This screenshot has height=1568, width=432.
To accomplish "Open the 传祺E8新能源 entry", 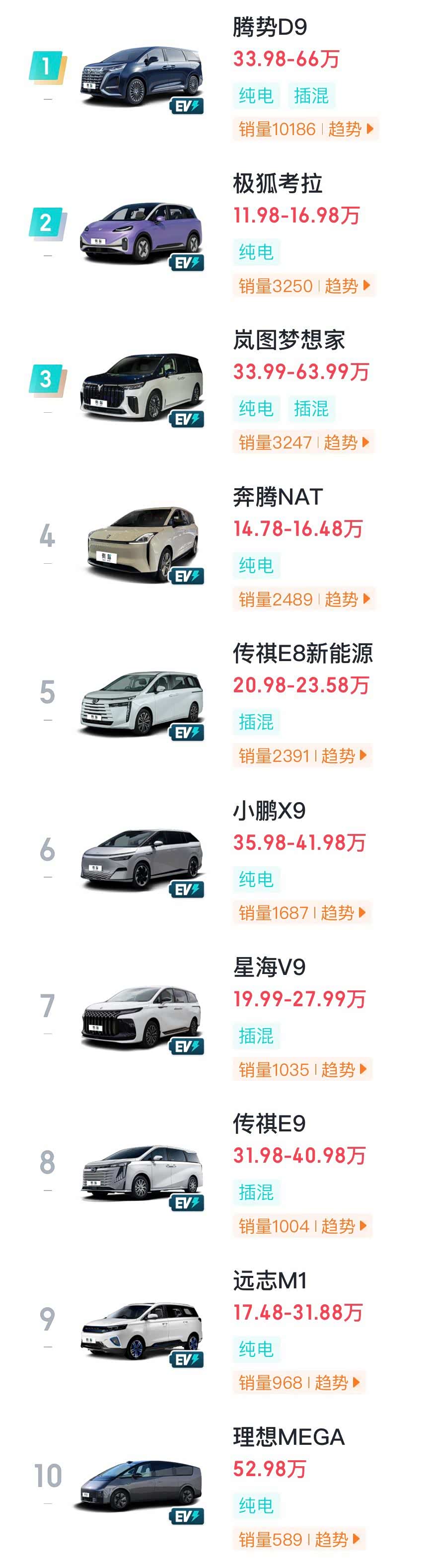I will (302, 653).
